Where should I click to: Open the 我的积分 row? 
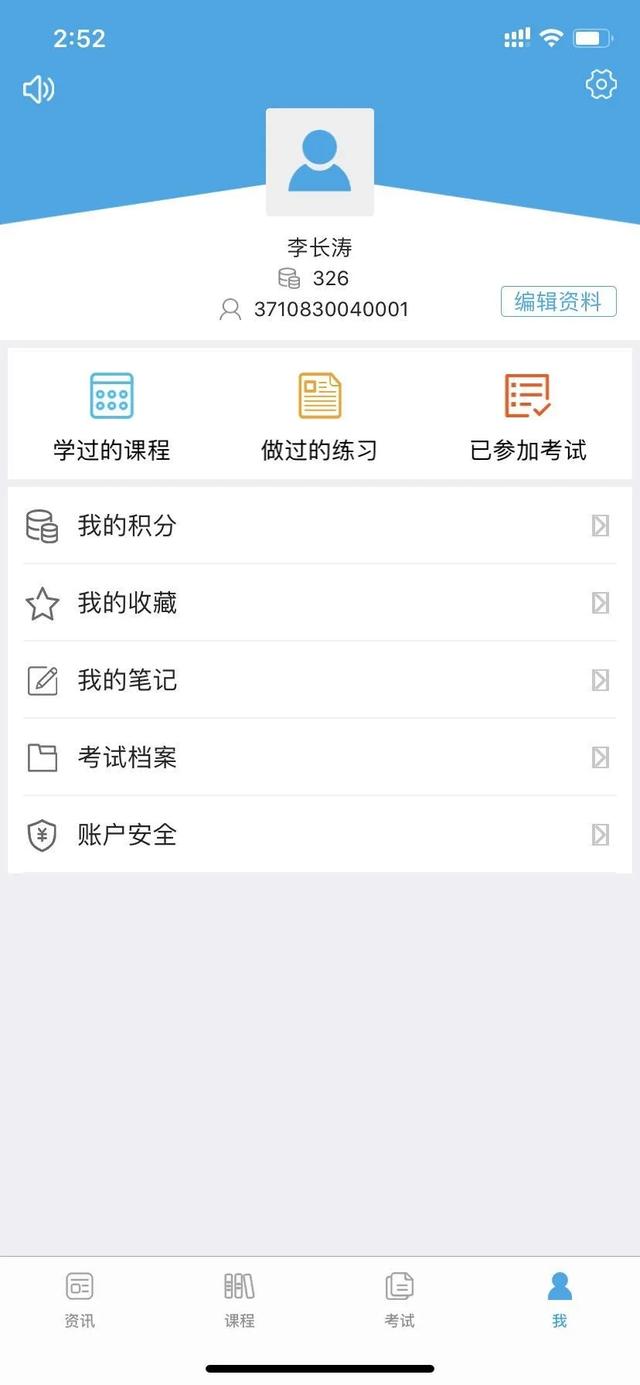pos(320,525)
